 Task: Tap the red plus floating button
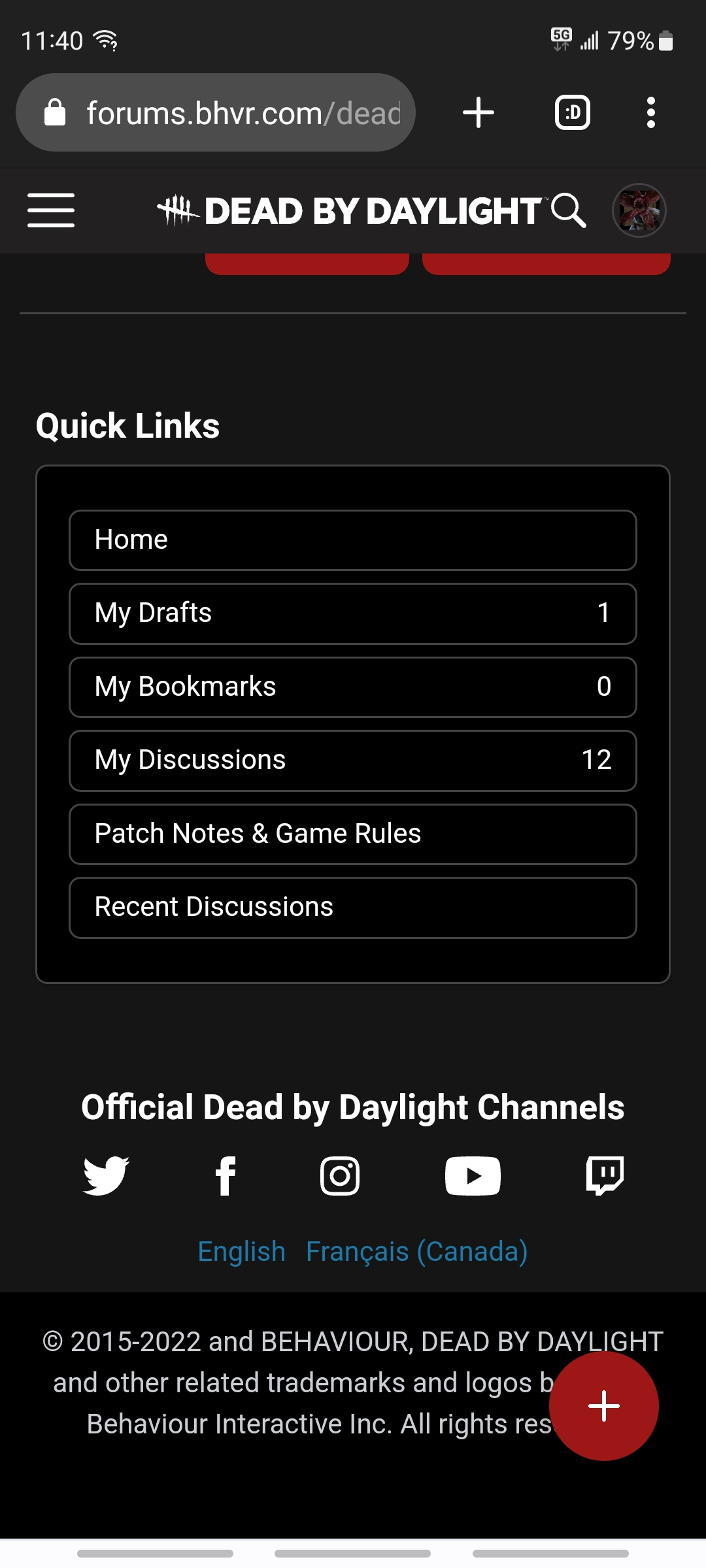tap(604, 1406)
